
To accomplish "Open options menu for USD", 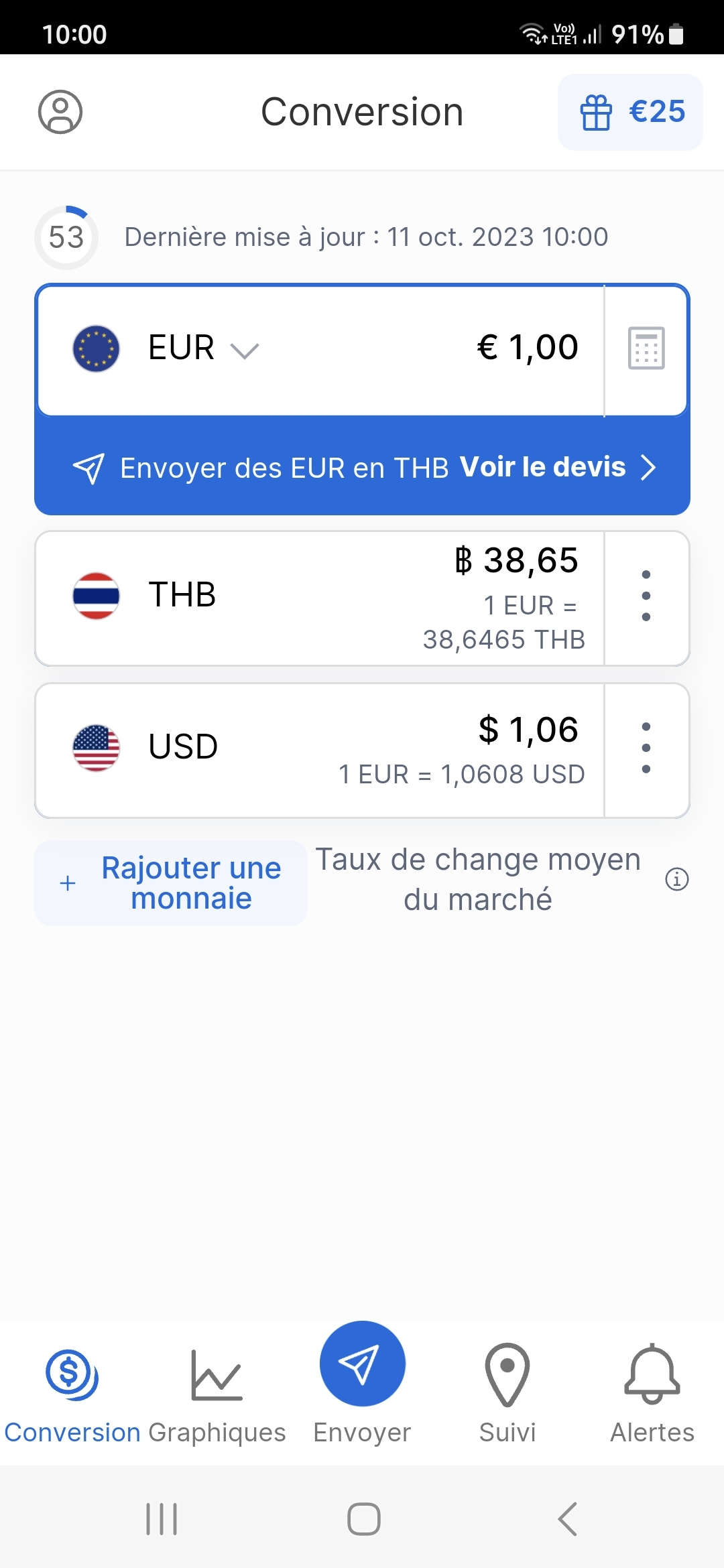I will point(646,748).
